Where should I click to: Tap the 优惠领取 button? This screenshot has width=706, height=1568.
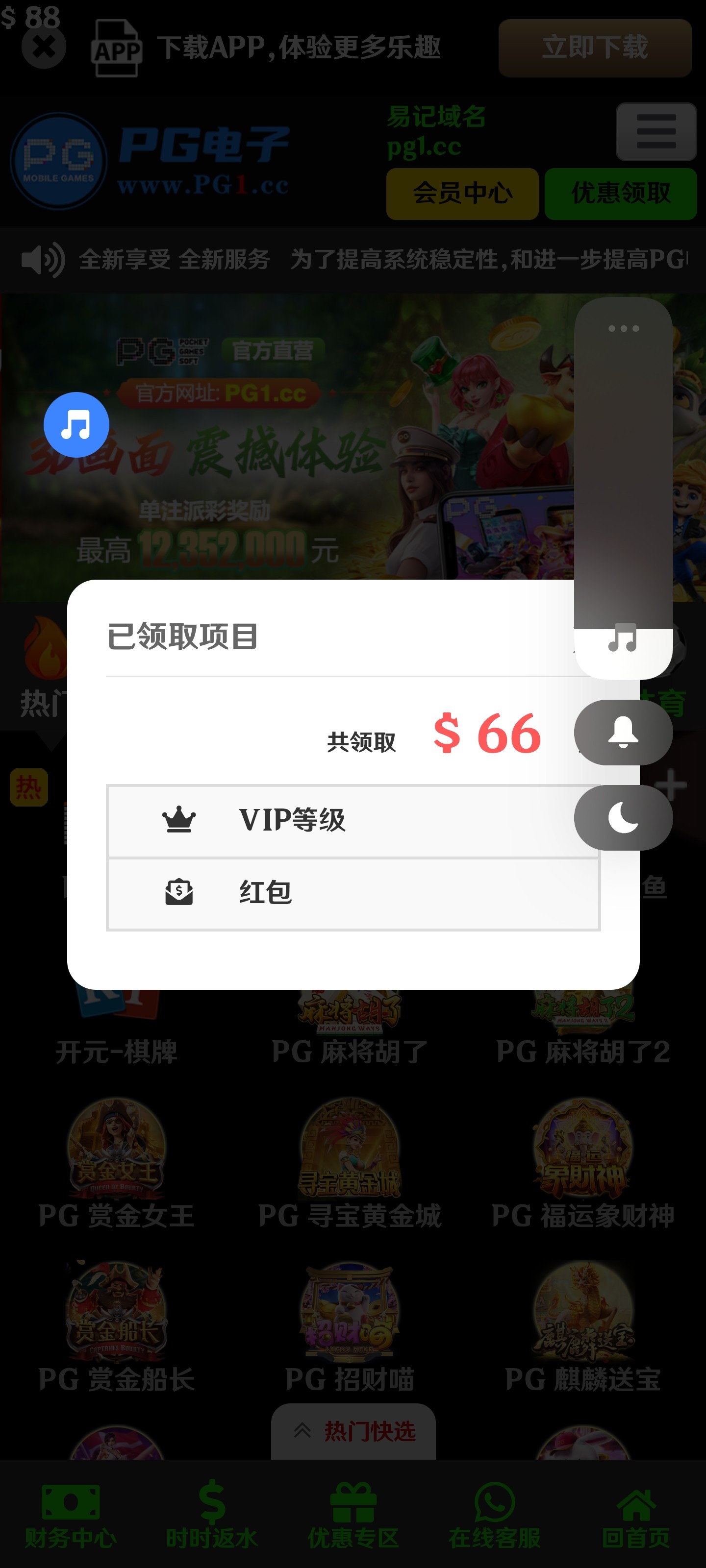pyautogui.click(x=620, y=194)
